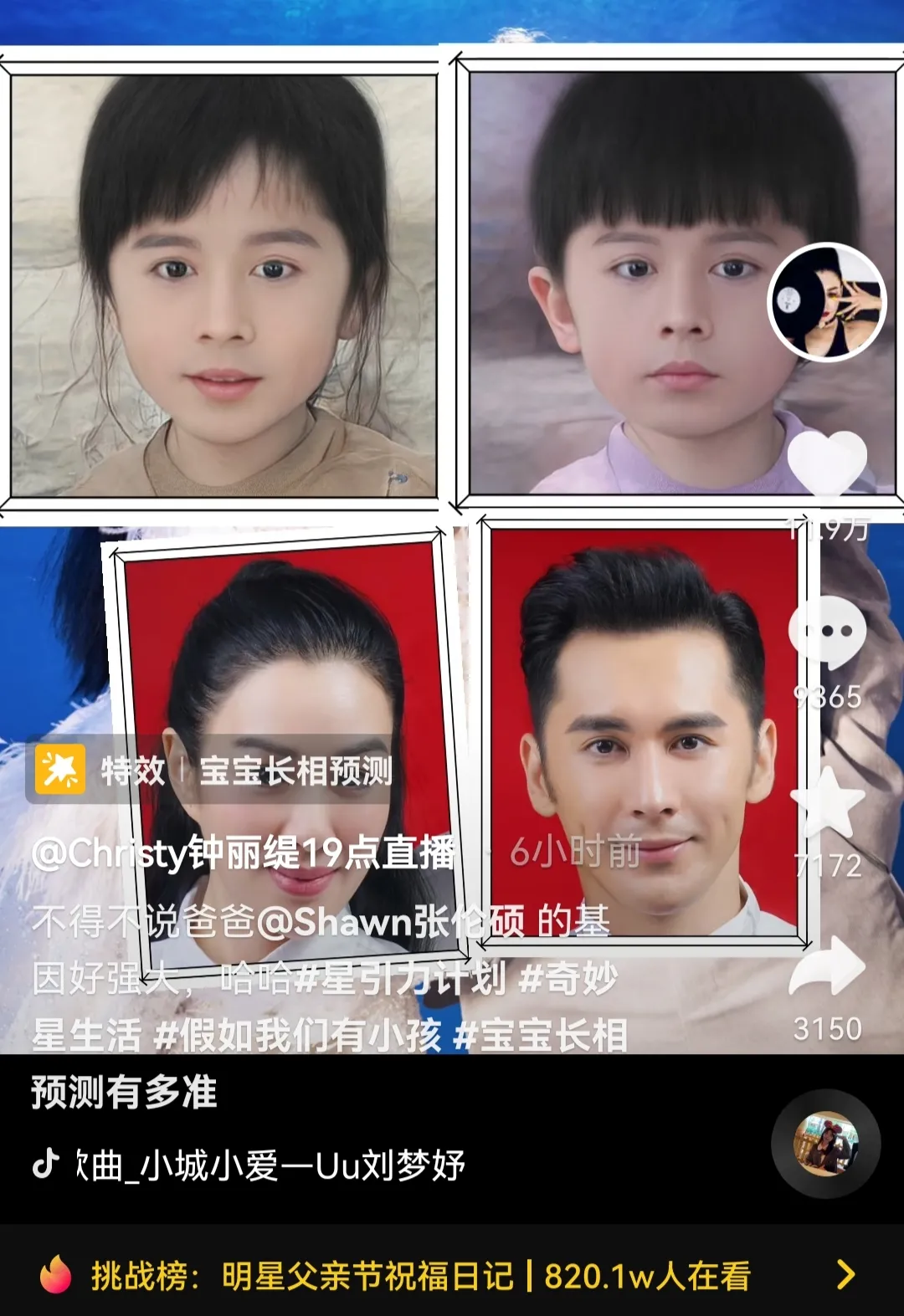Open the 小城小爱 sound track page
The width and height of the screenshot is (904, 1316).
pyautogui.click(x=268, y=1165)
